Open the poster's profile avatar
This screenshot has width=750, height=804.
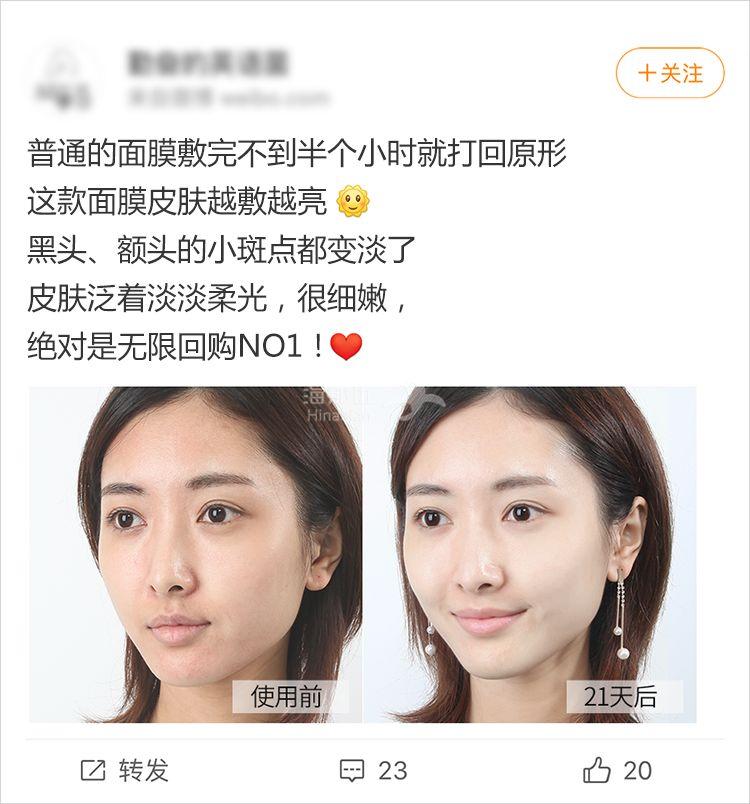62,77
